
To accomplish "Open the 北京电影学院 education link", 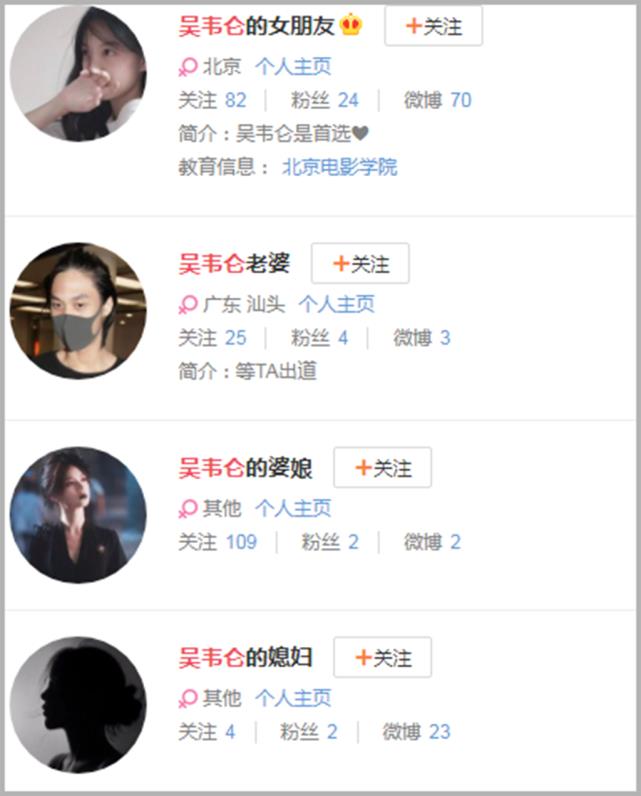I will coord(340,167).
